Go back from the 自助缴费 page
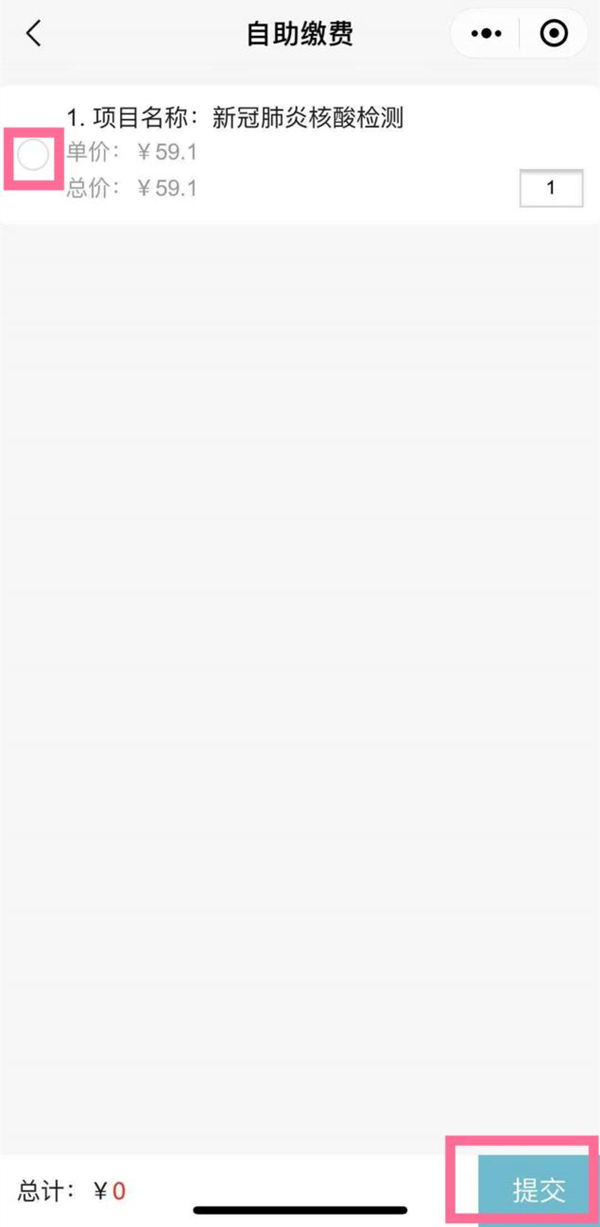 [34, 34]
